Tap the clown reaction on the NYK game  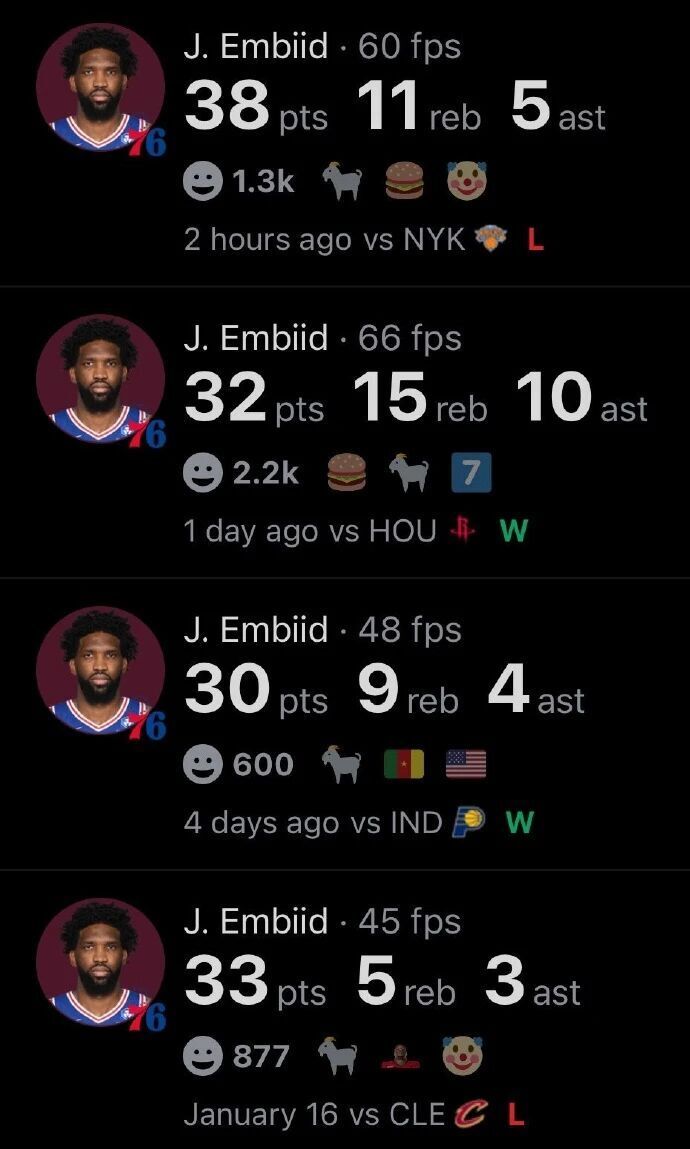[x=463, y=181]
